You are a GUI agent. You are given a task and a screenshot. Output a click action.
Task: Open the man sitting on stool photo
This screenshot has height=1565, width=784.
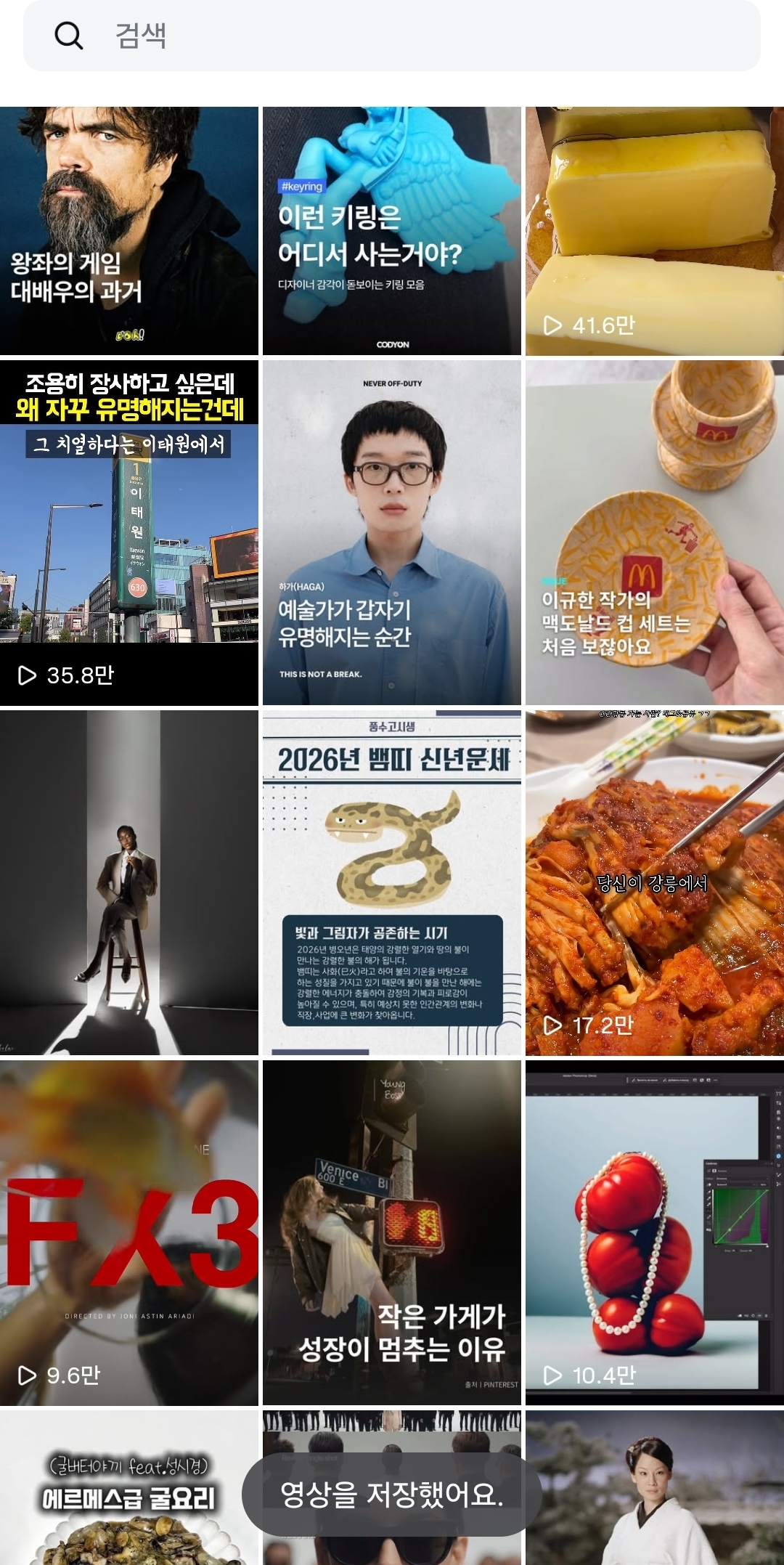click(x=129, y=882)
